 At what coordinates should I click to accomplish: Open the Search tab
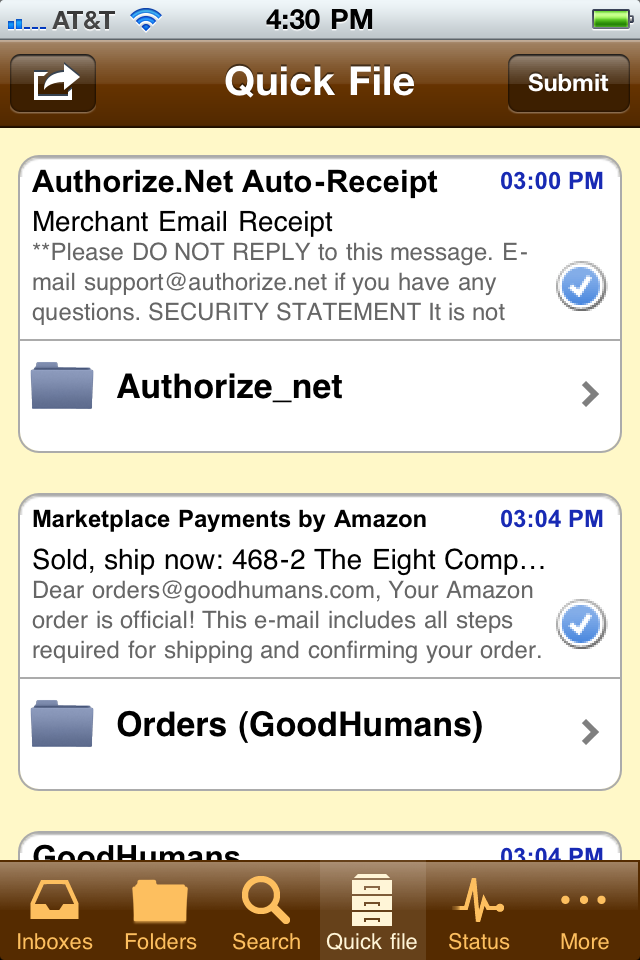point(266,912)
